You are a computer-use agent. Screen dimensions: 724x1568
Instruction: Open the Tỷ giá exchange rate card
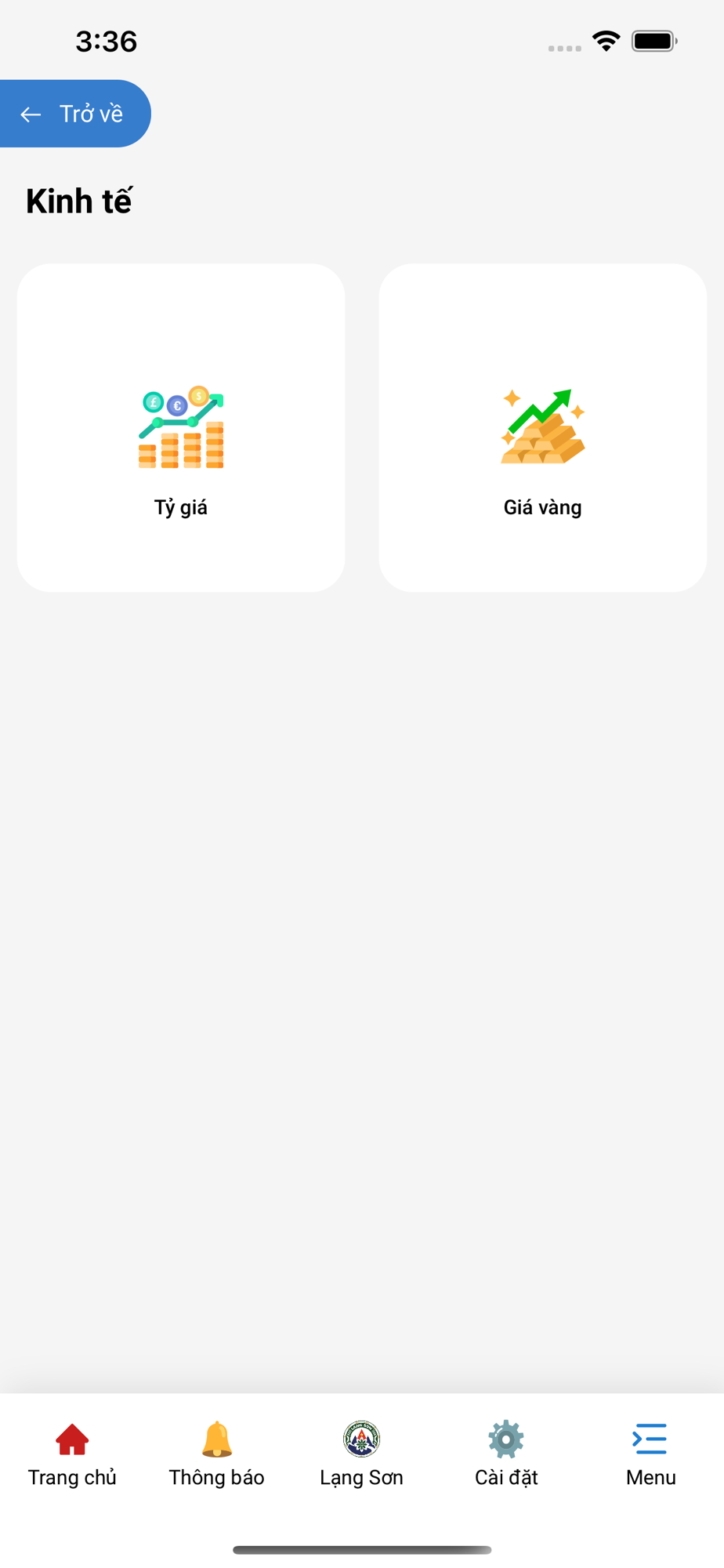click(181, 427)
